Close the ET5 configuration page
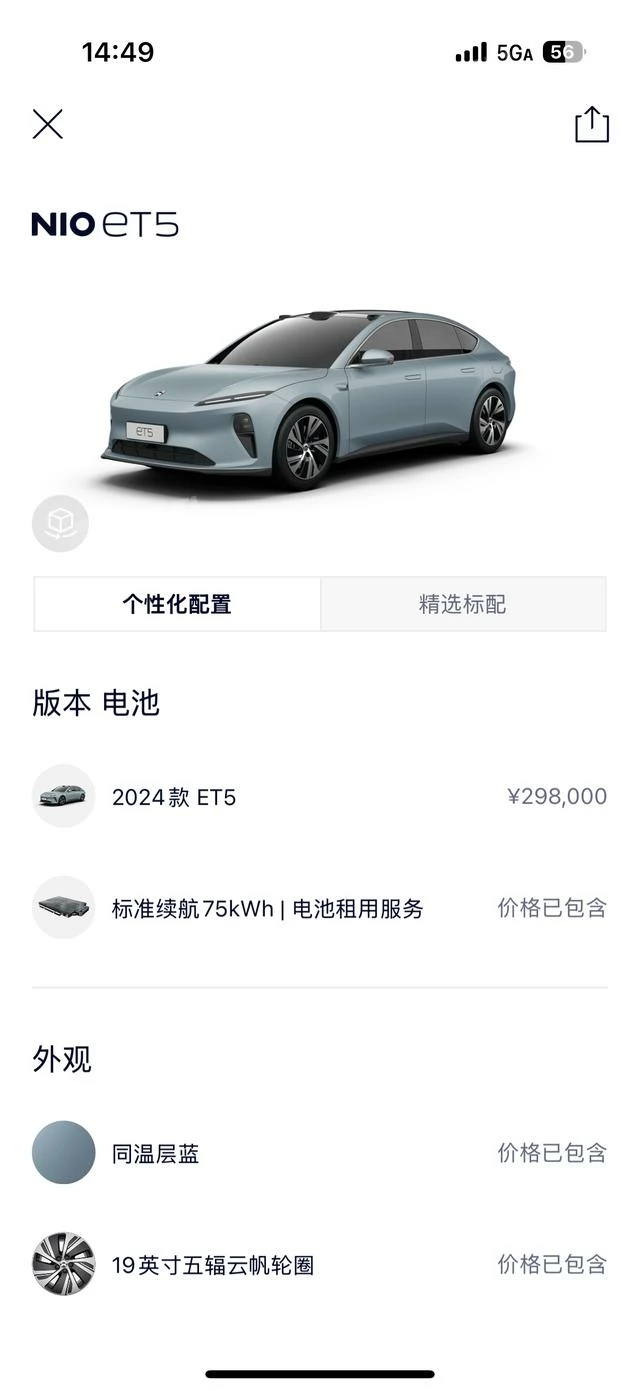640x1391 pixels. click(48, 124)
